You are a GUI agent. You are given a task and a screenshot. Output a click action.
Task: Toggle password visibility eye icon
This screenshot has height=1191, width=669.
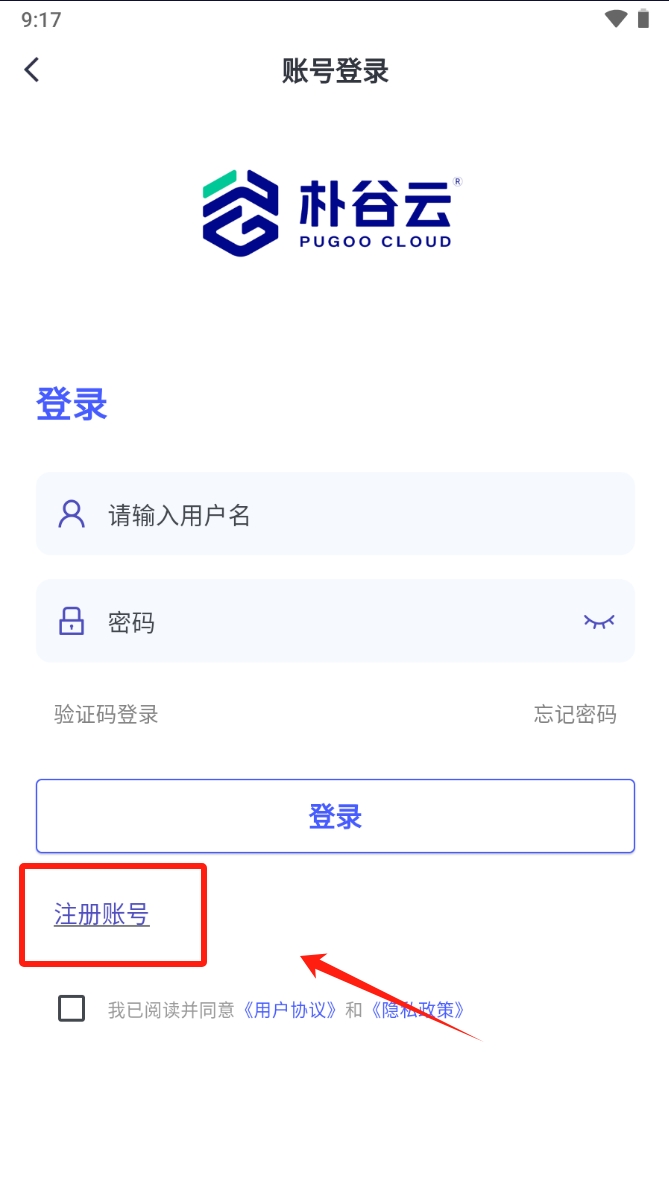[x=599, y=622]
